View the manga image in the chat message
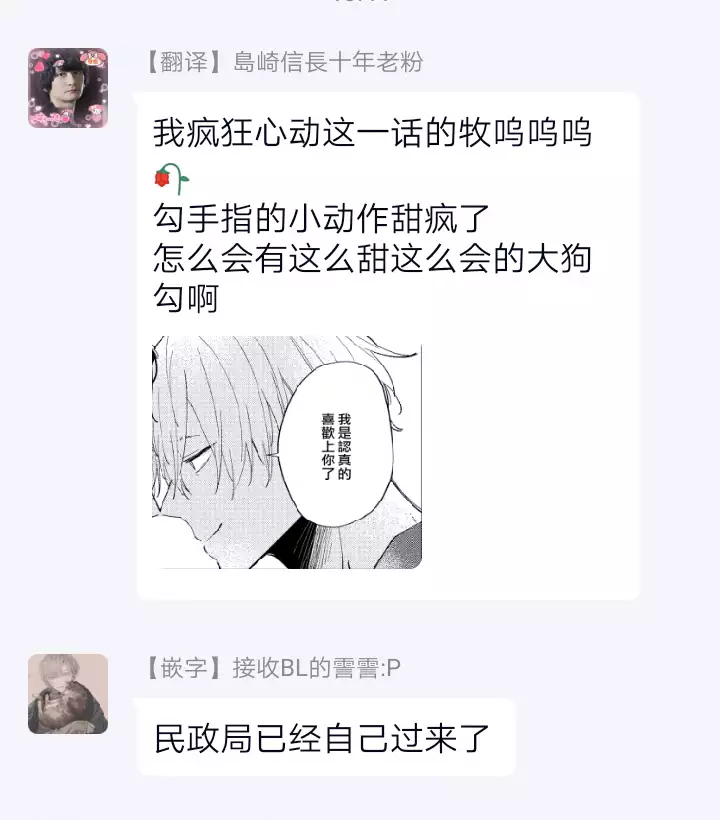720x820 pixels. [287, 453]
